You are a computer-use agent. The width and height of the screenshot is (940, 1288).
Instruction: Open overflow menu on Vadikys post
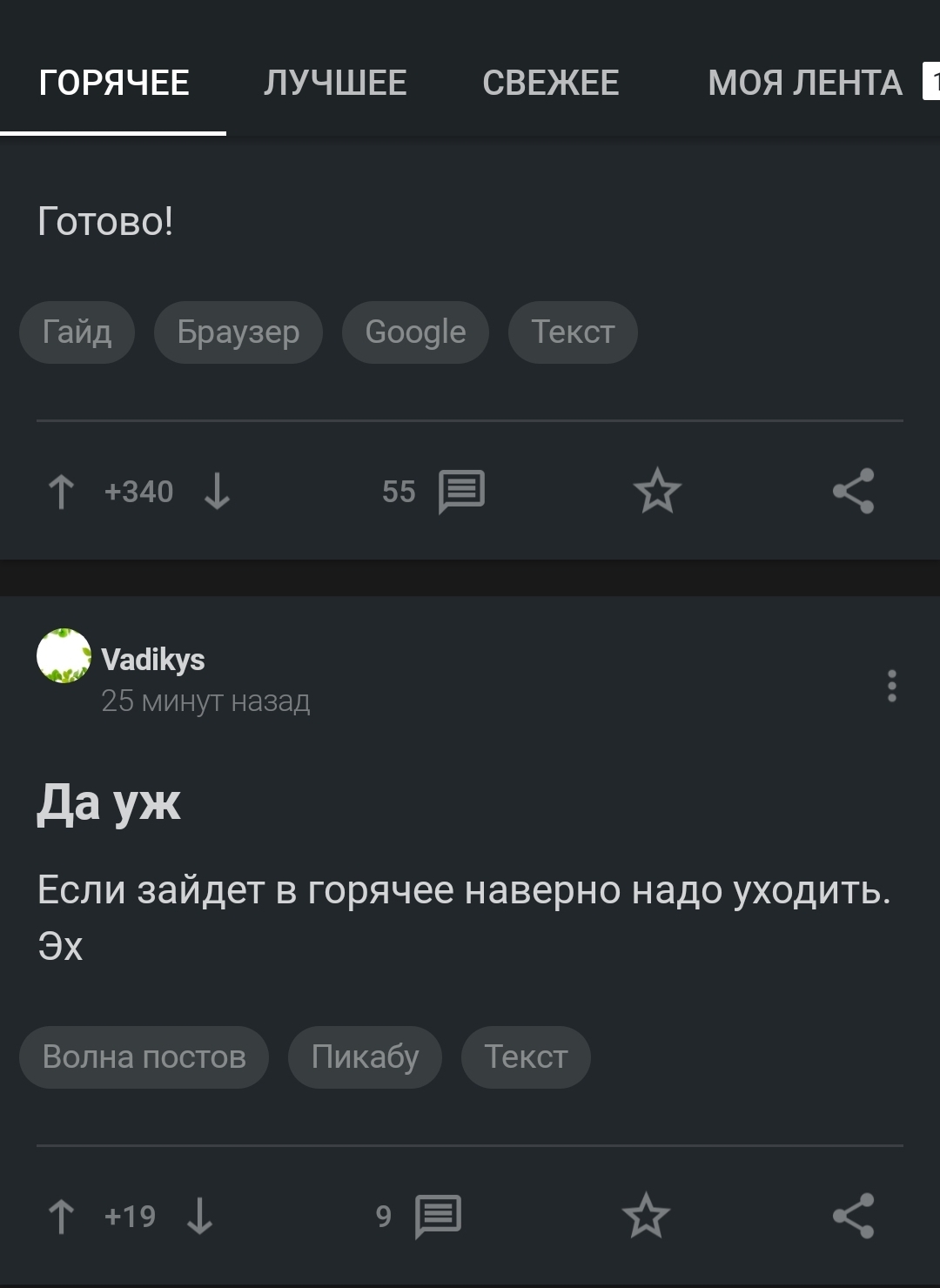891,686
